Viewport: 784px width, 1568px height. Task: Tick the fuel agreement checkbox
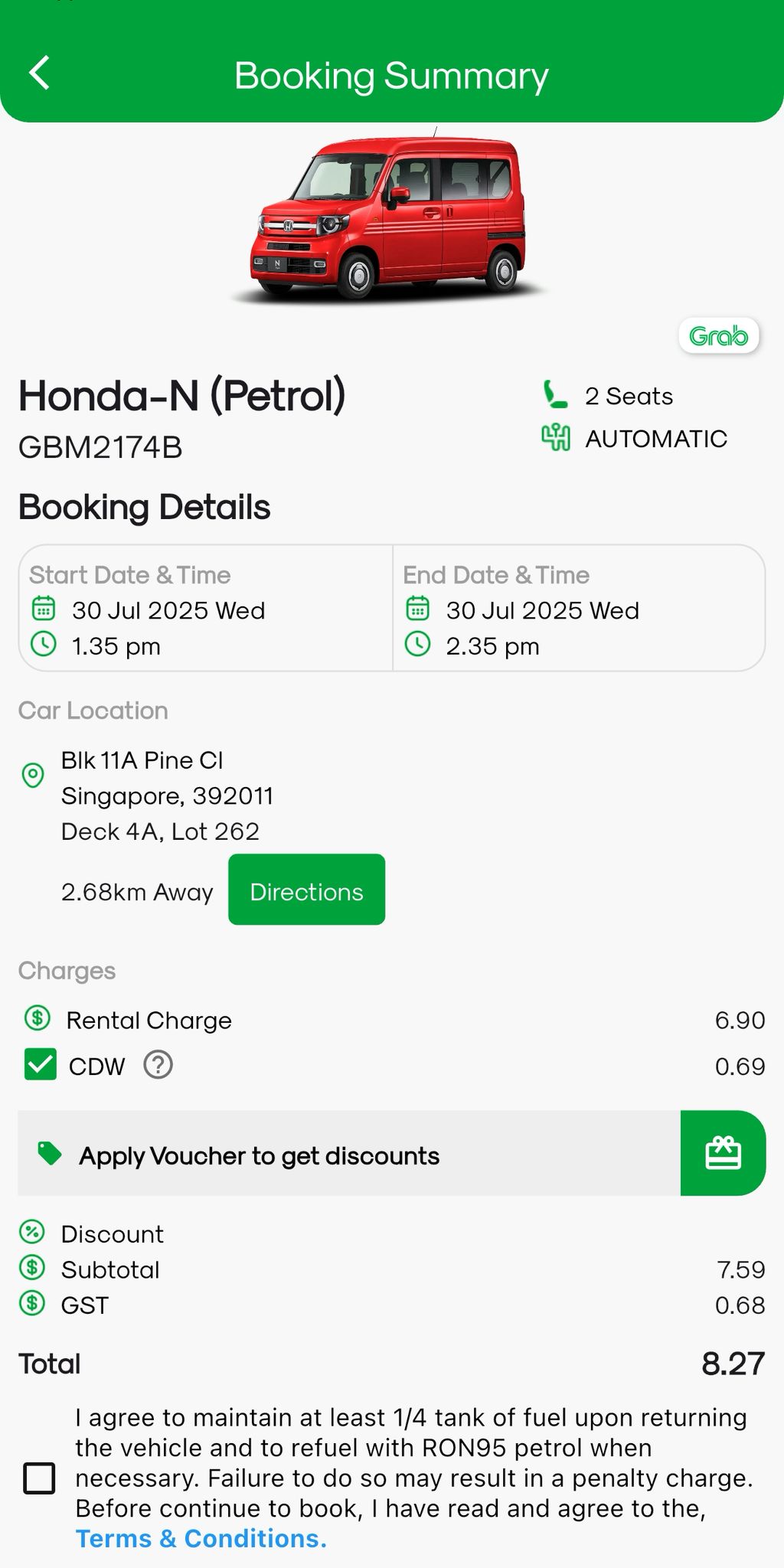click(40, 1478)
